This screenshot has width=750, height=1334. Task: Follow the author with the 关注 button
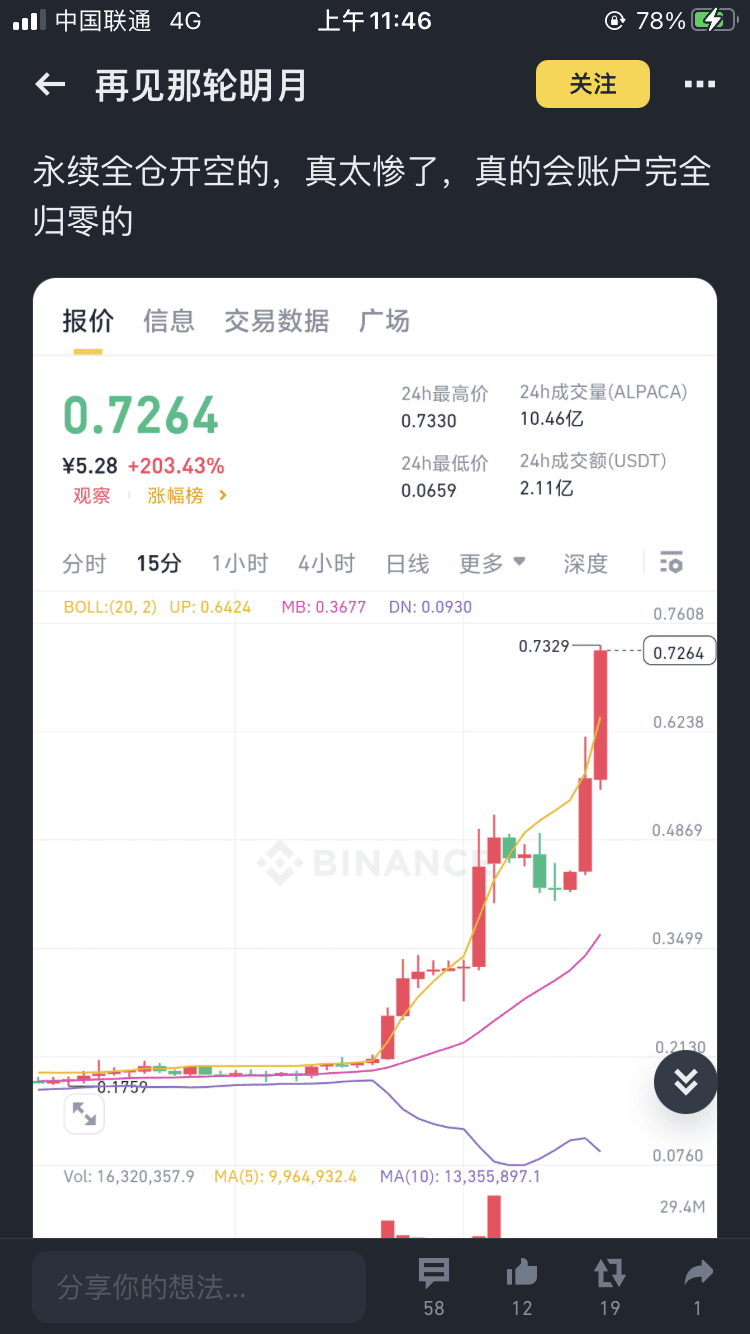point(593,84)
